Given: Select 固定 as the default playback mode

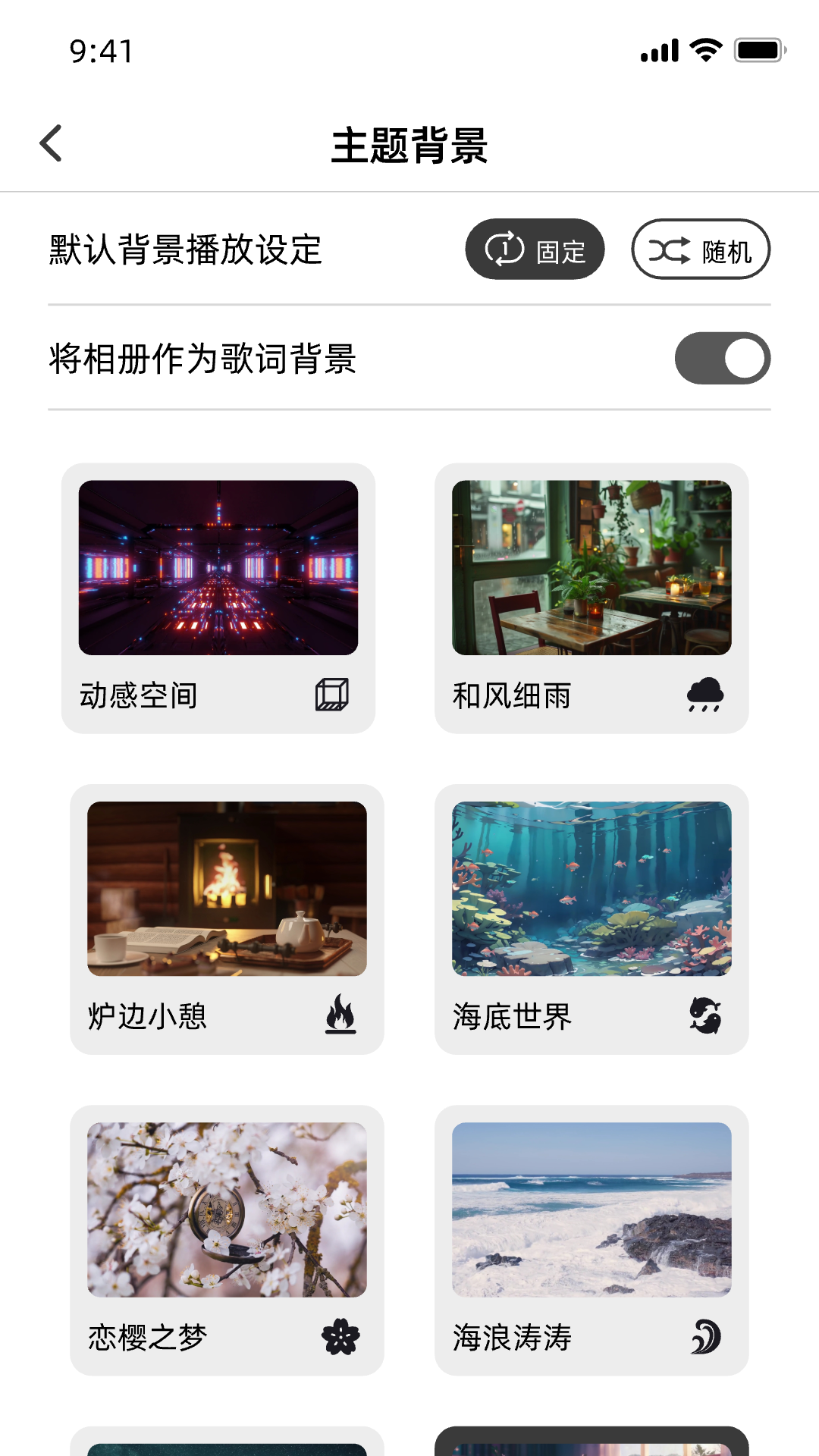Looking at the screenshot, I should click(534, 249).
